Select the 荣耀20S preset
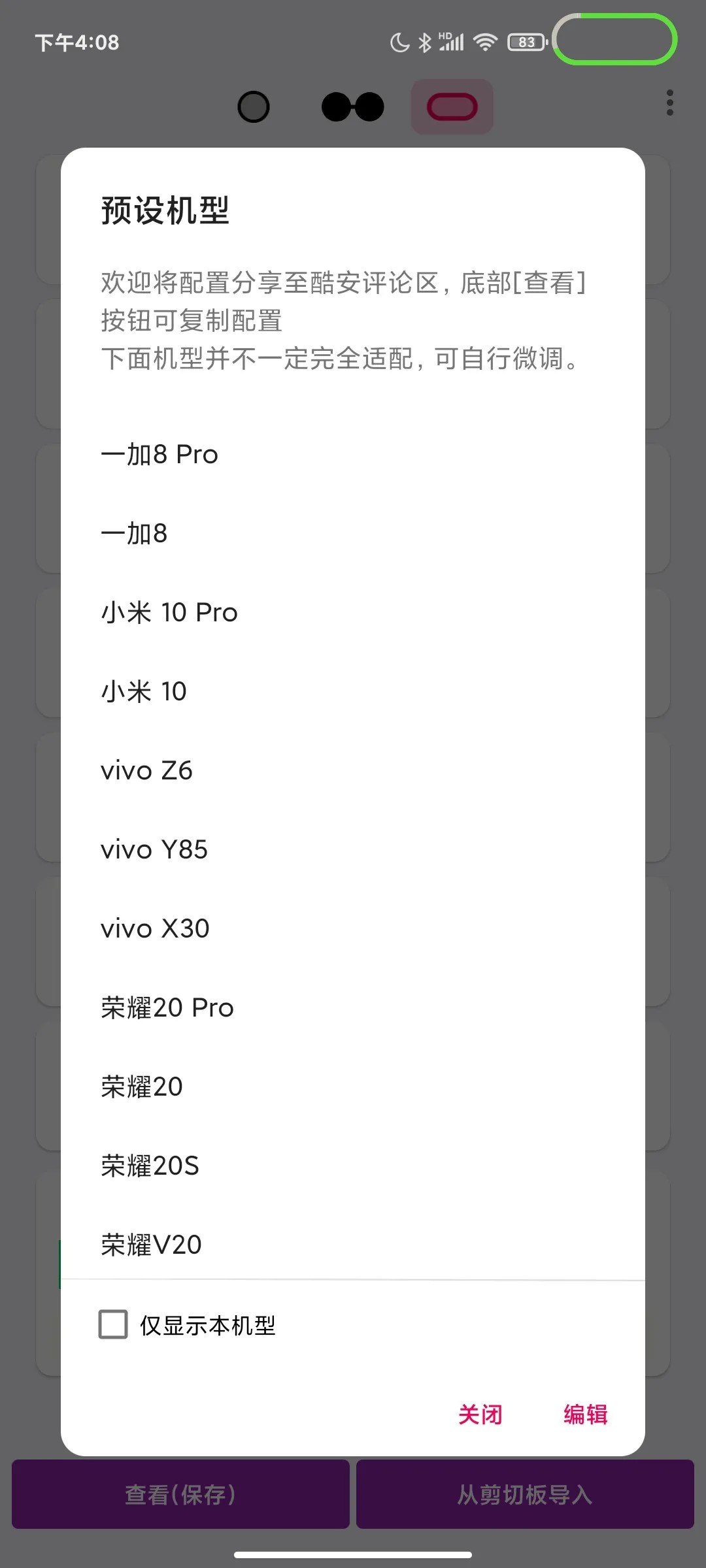This screenshot has height=1568, width=706. coord(150,1166)
